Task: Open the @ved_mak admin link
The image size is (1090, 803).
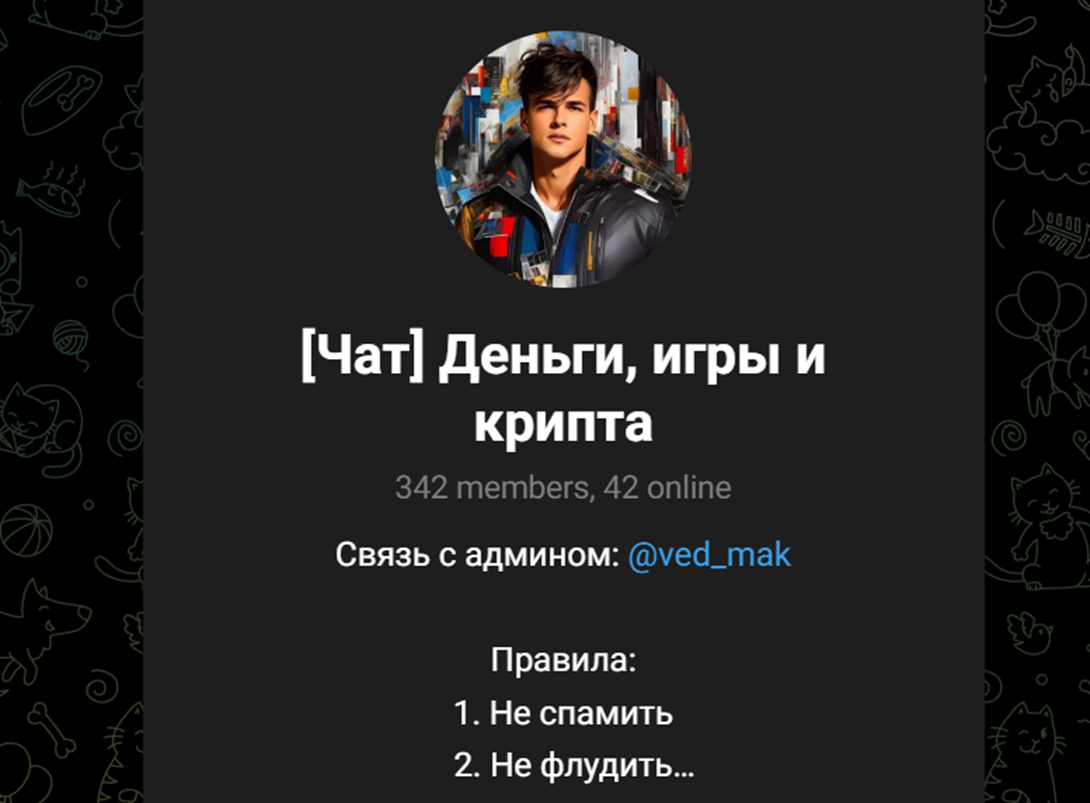Action: (709, 554)
